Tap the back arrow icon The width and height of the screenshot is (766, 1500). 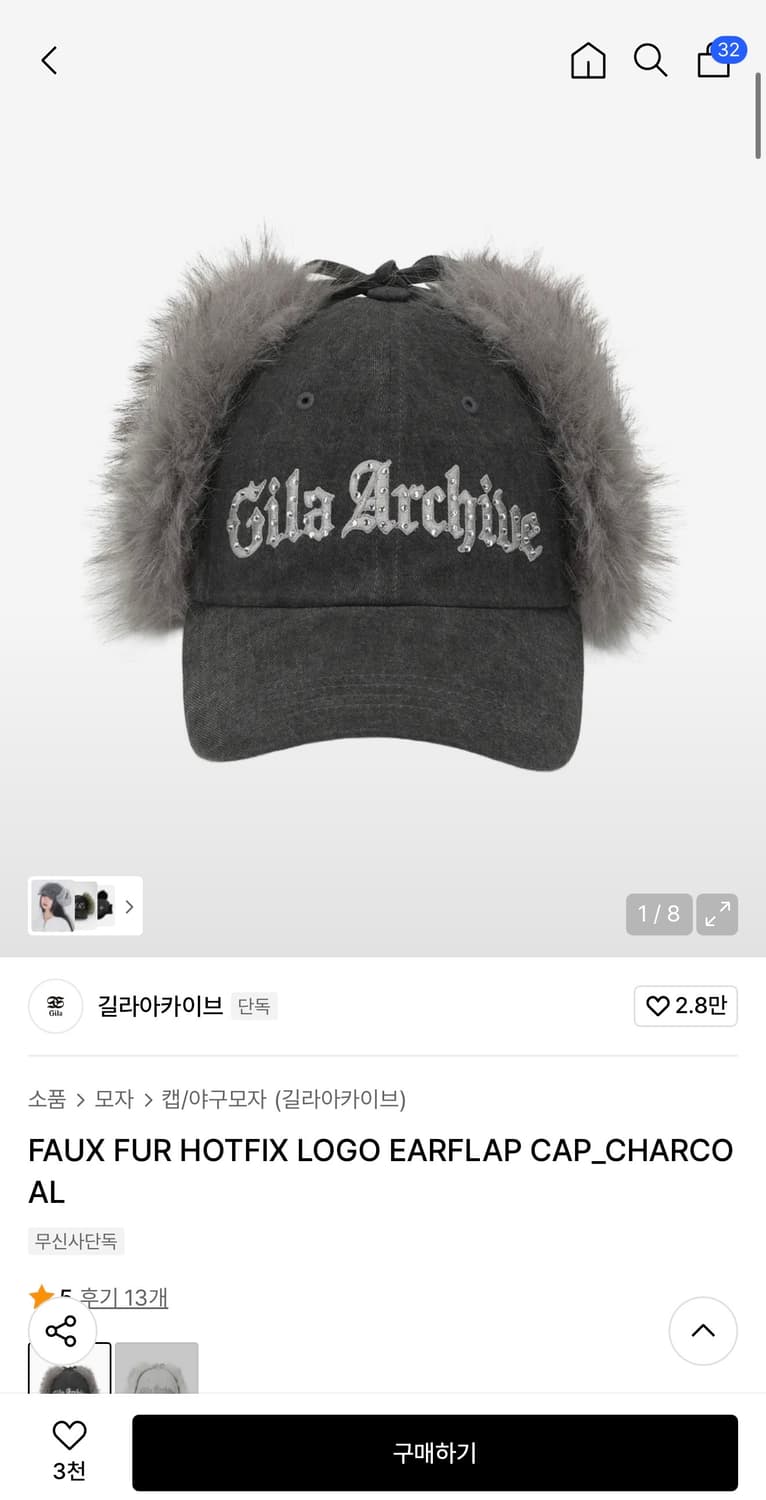point(49,60)
